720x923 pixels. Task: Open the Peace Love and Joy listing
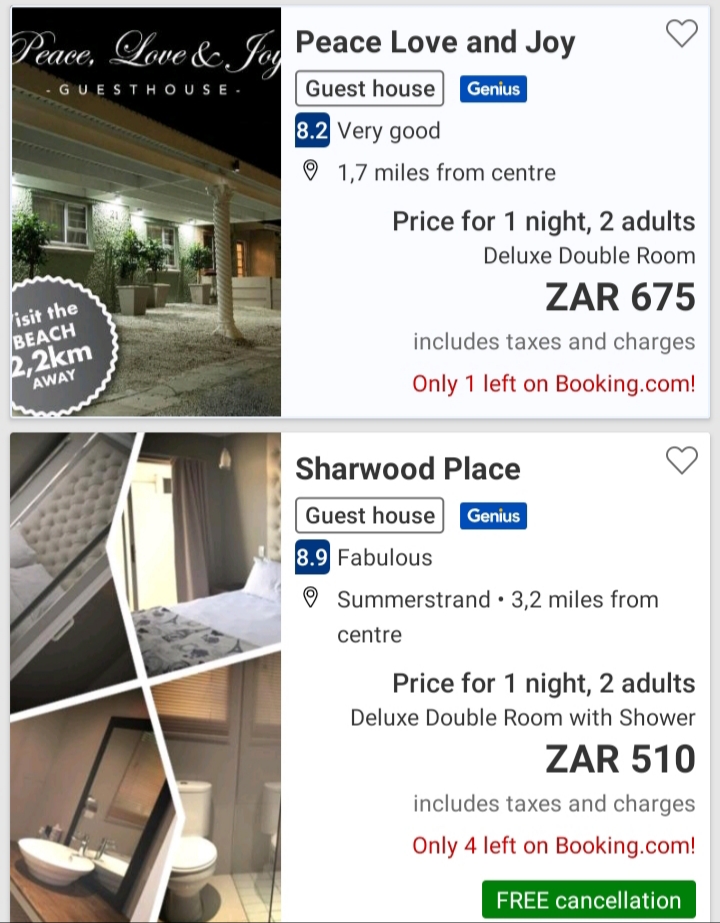(435, 43)
